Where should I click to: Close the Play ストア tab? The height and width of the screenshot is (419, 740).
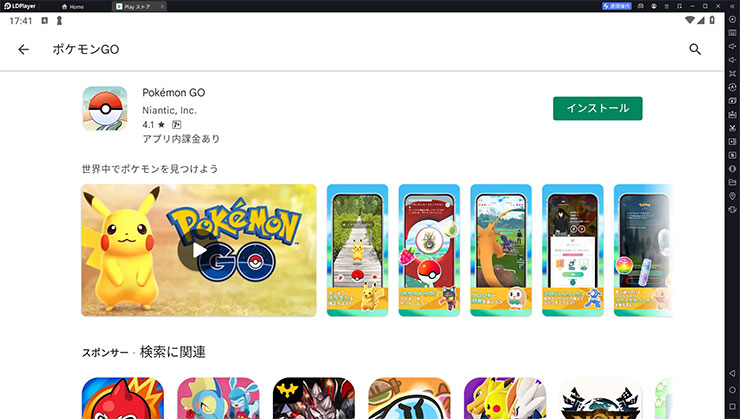coord(162,6)
